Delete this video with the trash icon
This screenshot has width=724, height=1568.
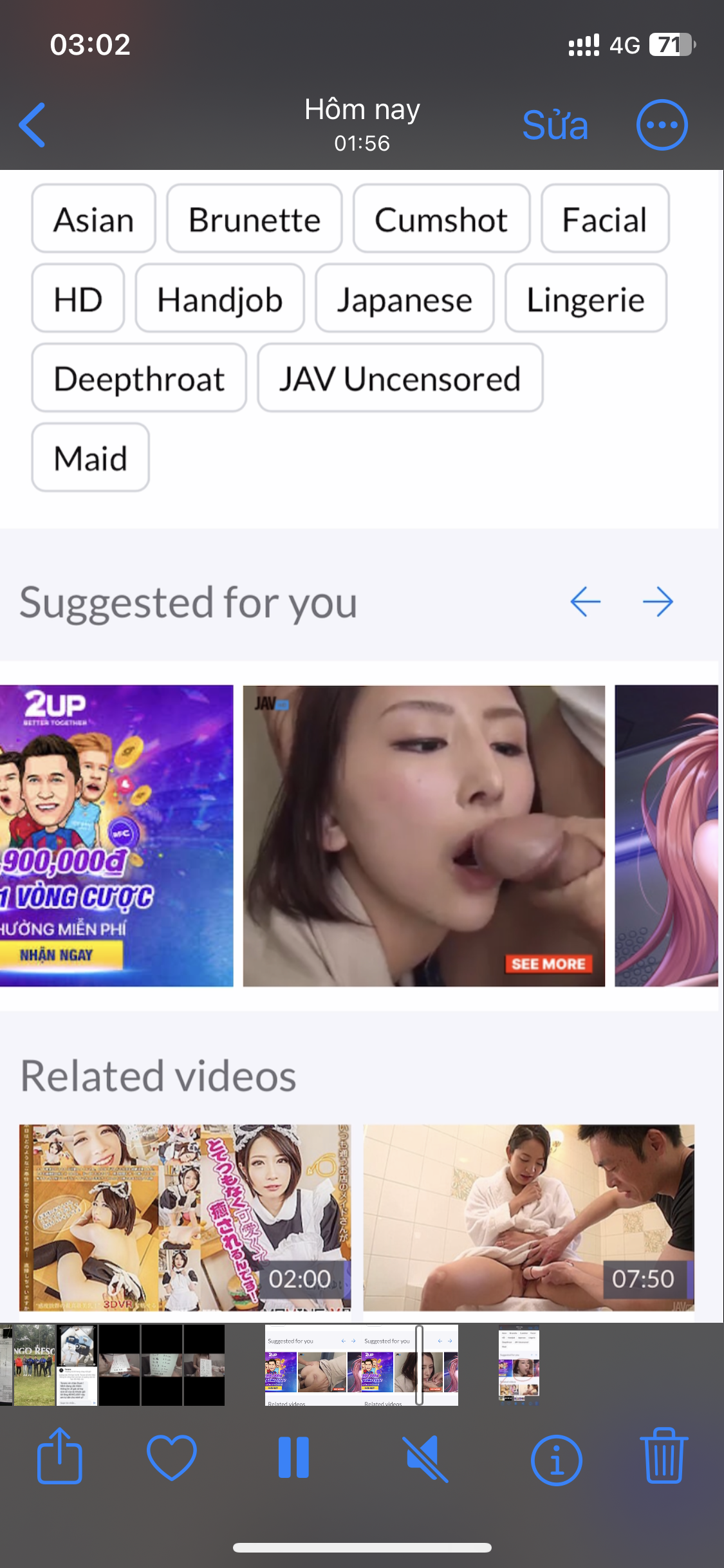(x=664, y=1456)
